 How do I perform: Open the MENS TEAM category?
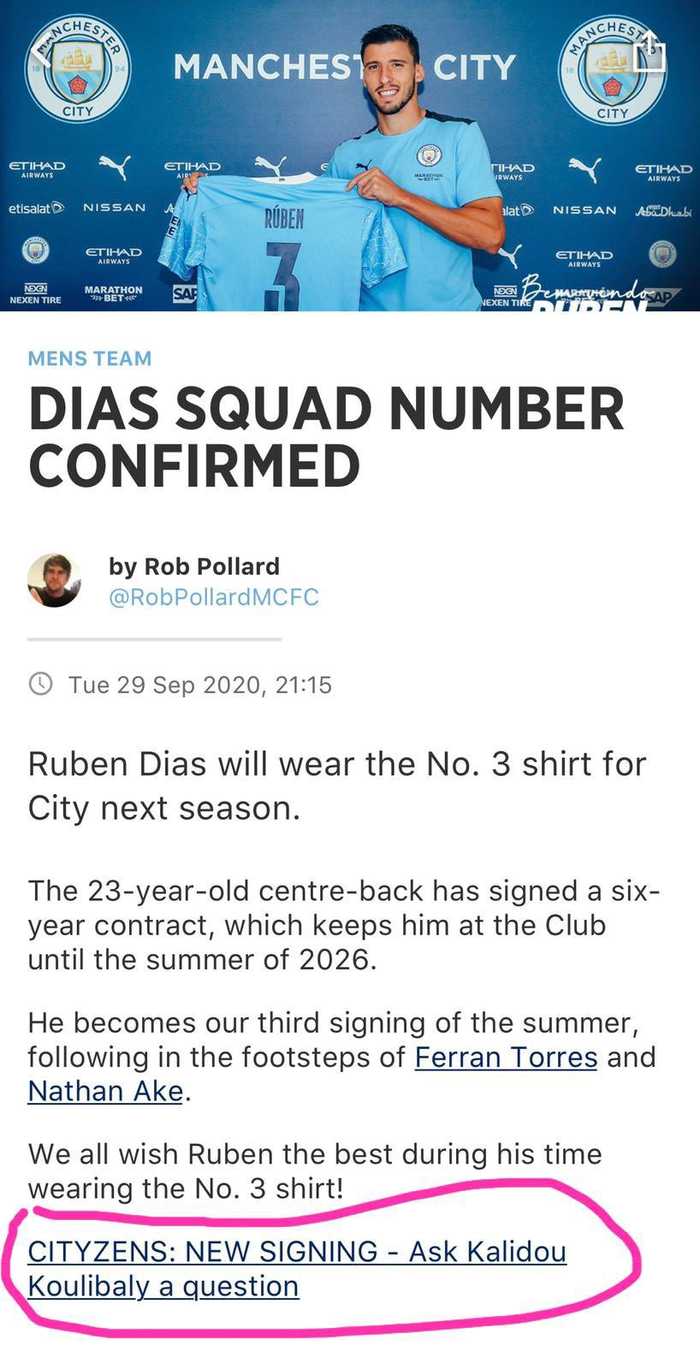(90, 359)
